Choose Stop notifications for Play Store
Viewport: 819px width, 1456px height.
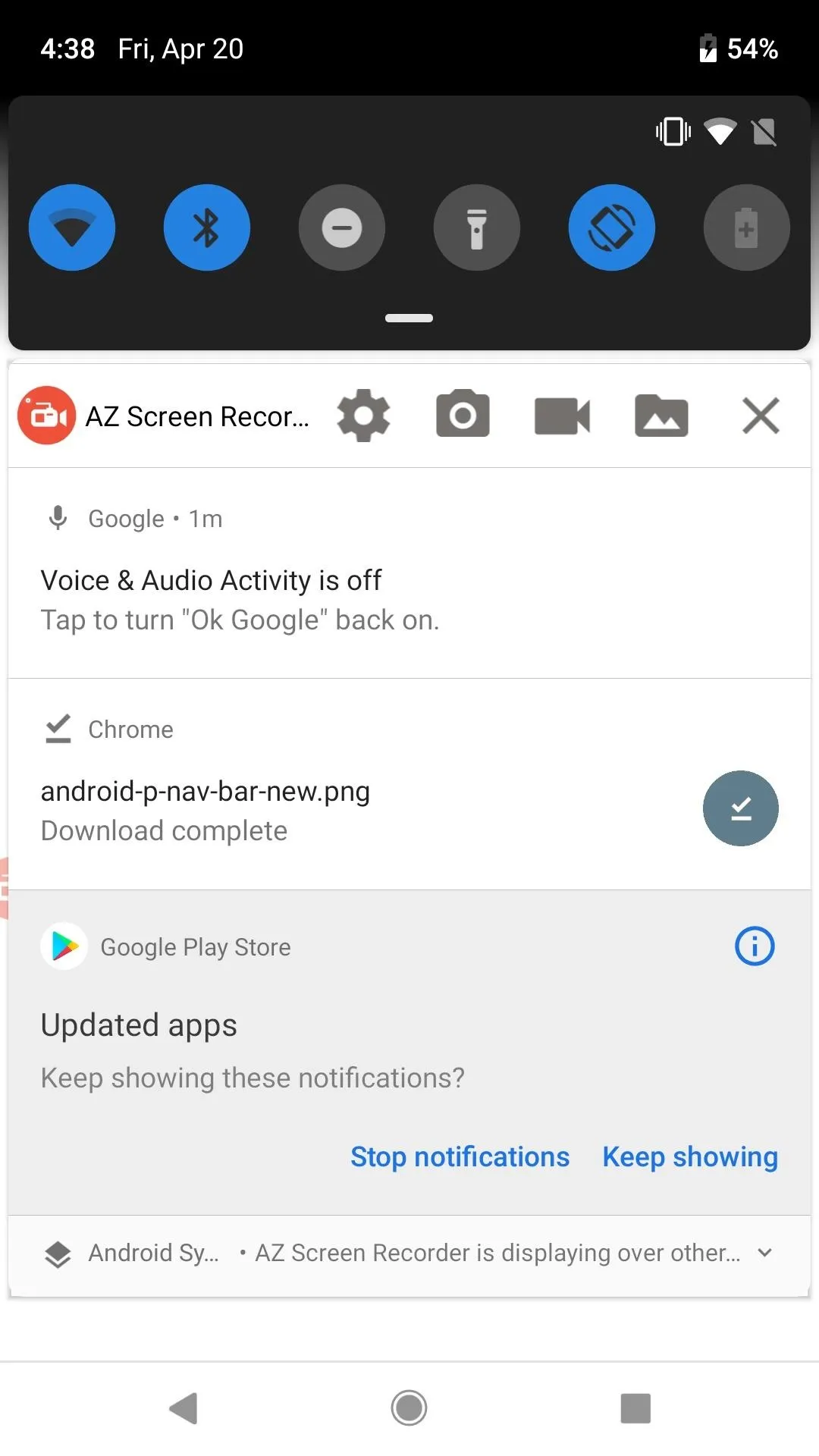tap(460, 1157)
